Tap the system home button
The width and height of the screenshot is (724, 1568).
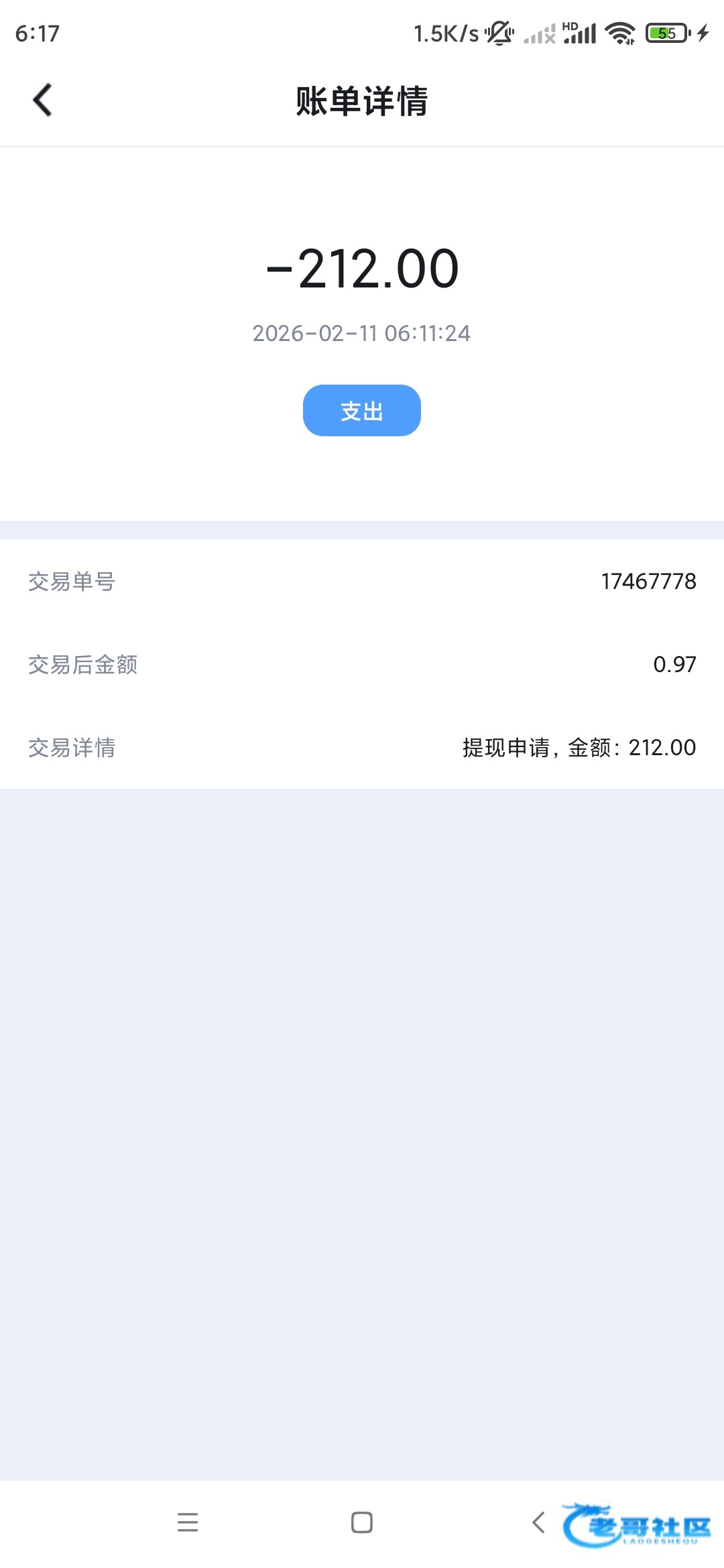coord(362,1522)
